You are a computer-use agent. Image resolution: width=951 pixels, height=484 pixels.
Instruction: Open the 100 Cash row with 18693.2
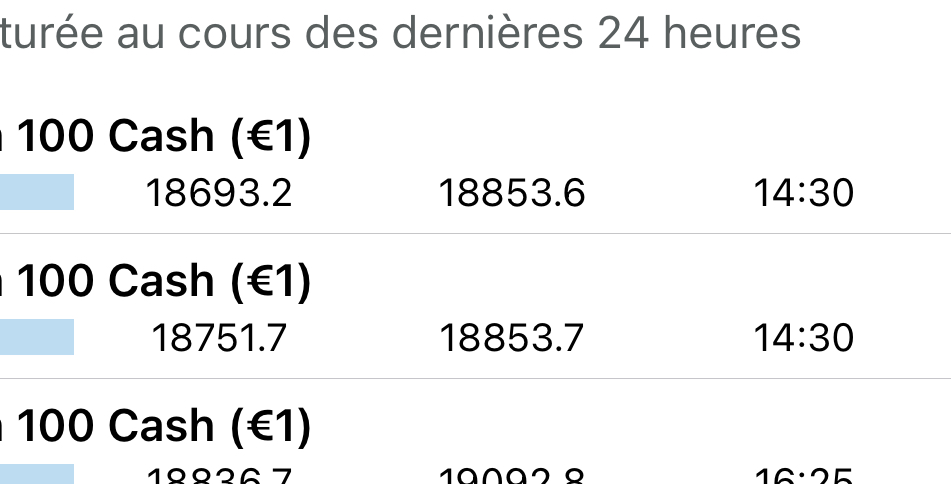pos(475,165)
